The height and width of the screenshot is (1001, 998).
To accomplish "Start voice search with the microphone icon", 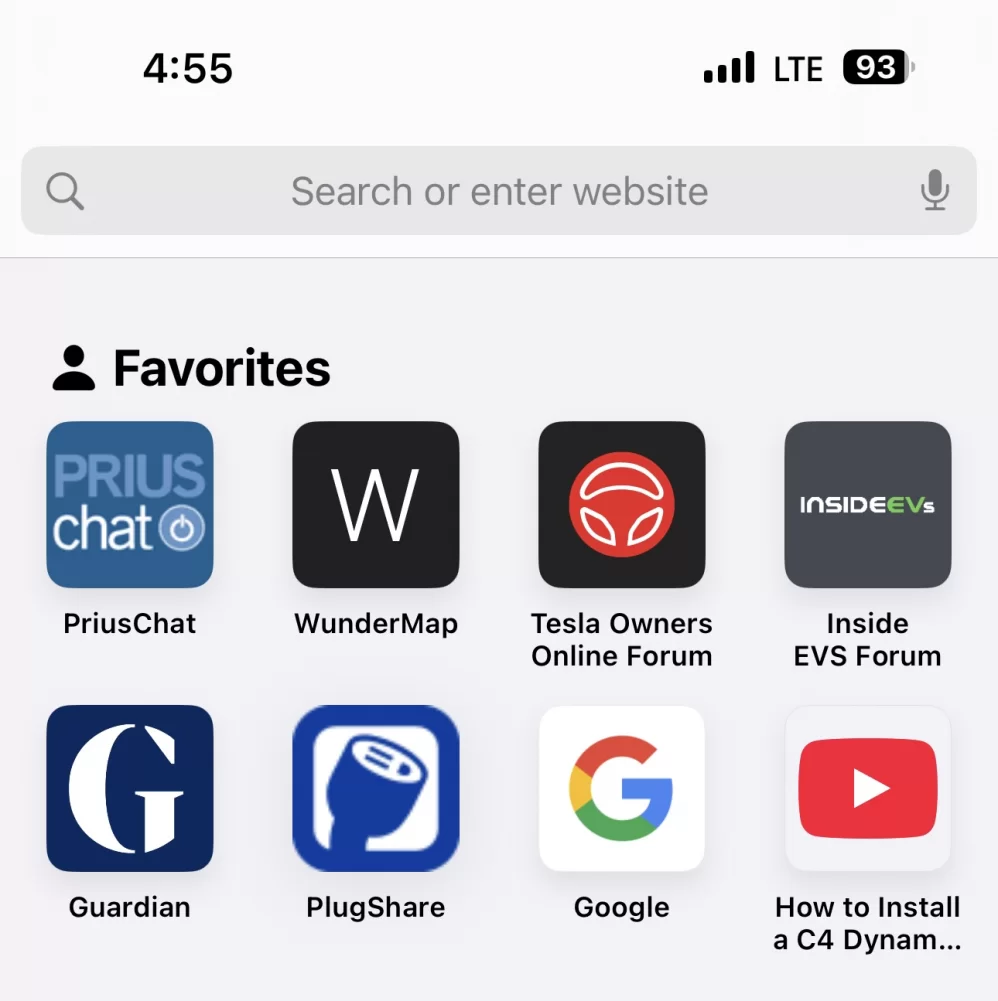I will tap(934, 191).
